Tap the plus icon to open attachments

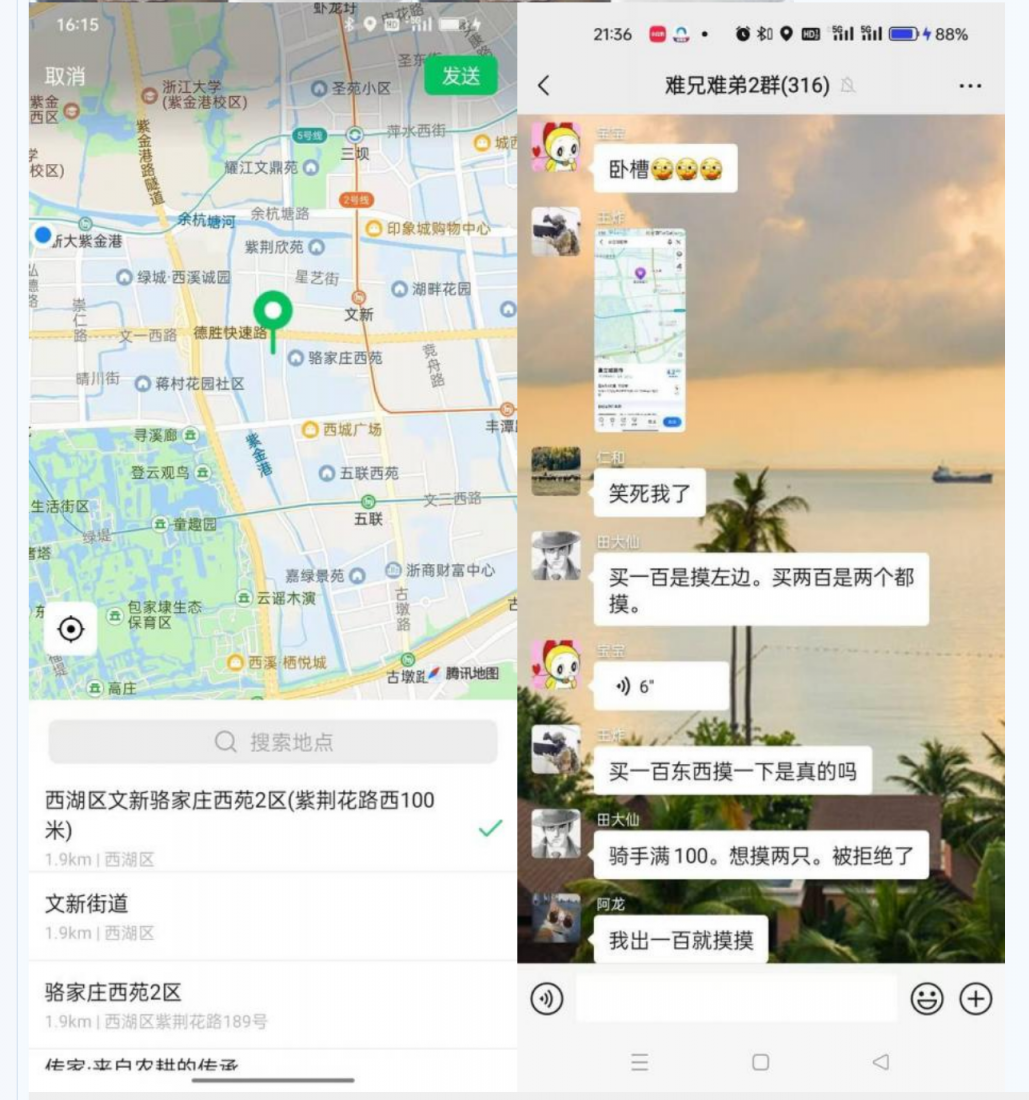pyautogui.click(x=977, y=998)
